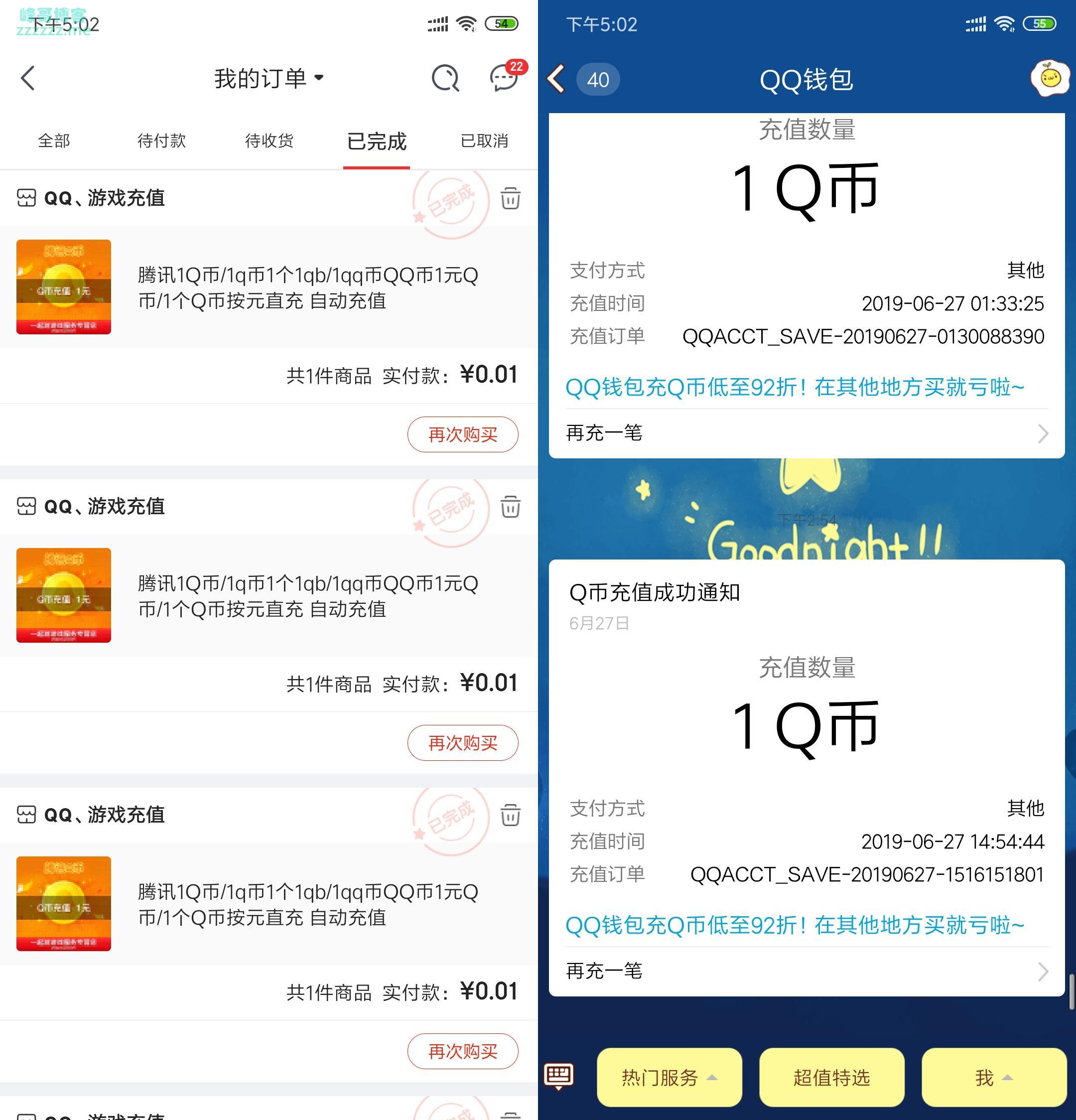Screen dimensions: 1076x1120
Task: Expand the 我的订单 title dropdown
Action: pyautogui.click(x=269, y=78)
